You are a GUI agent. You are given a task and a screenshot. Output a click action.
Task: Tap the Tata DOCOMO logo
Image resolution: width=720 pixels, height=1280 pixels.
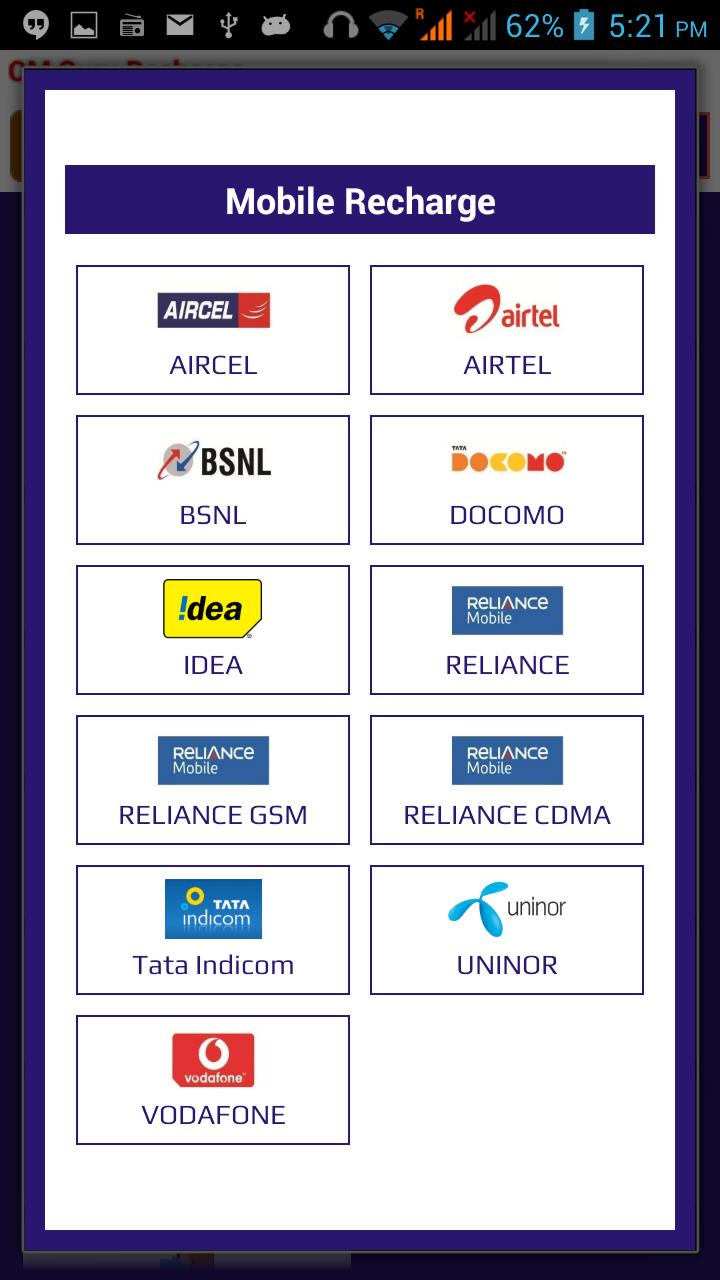pos(506,460)
